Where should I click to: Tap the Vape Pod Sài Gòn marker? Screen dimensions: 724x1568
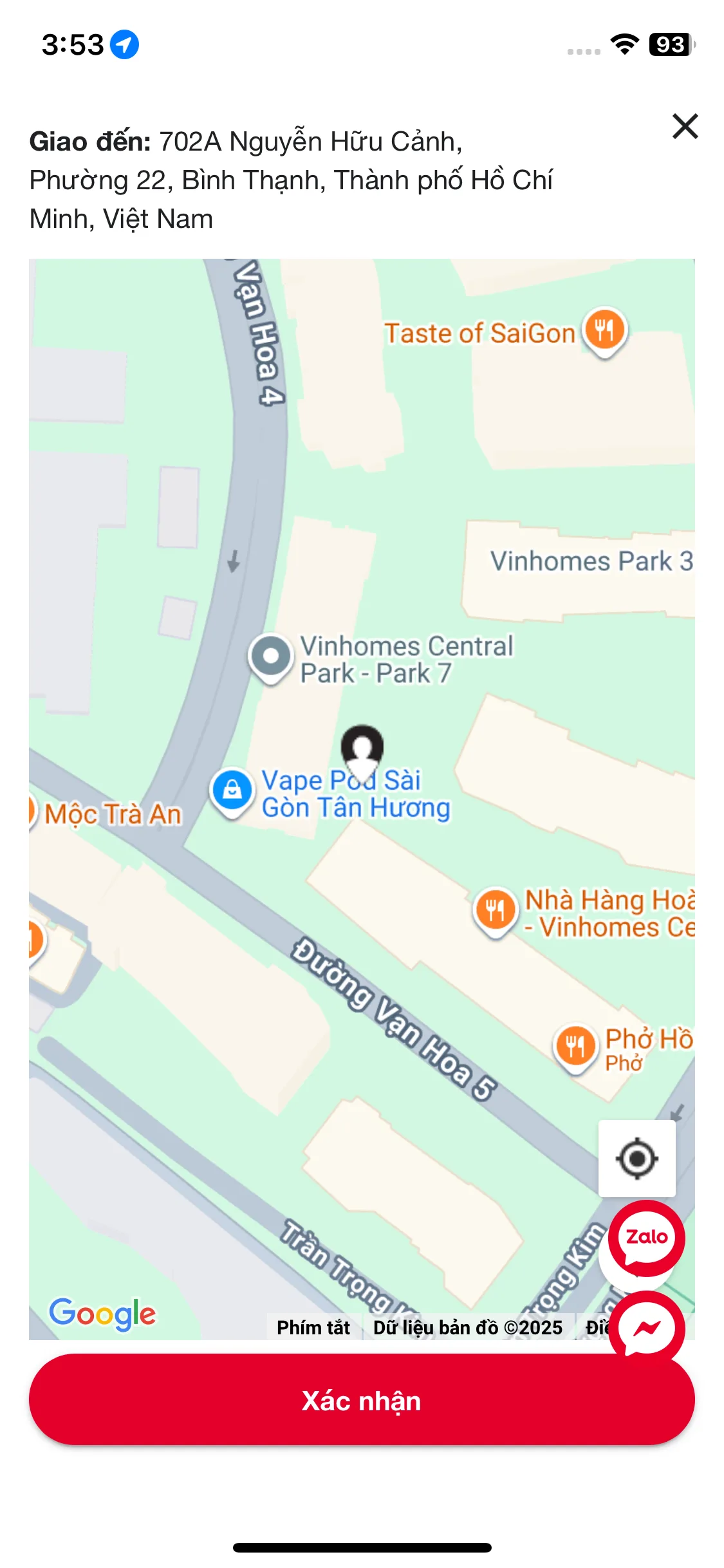pyautogui.click(x=232, y=790)
